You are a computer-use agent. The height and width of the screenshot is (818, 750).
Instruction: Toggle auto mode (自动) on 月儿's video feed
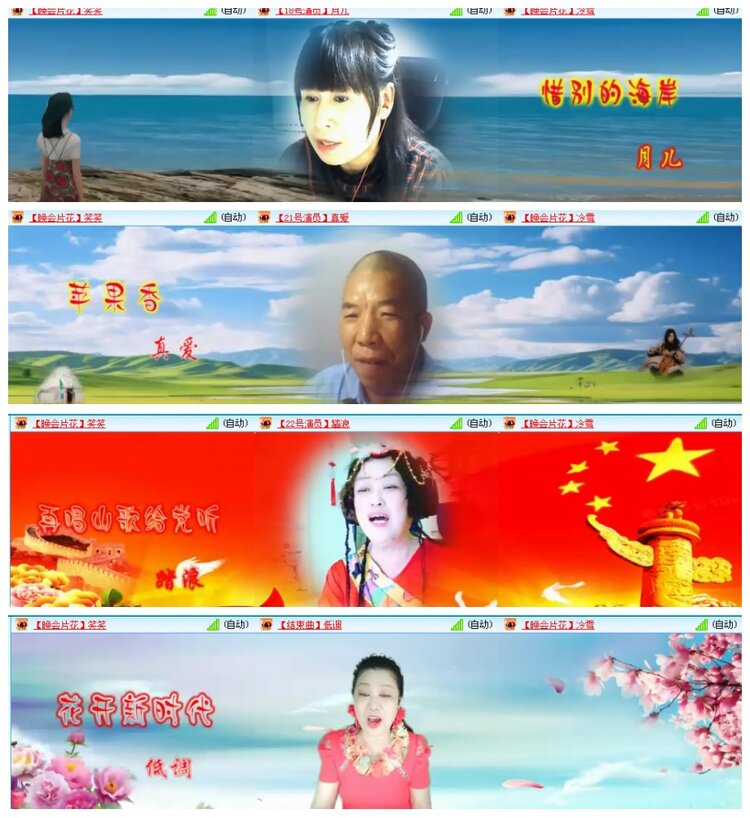point(478,10)
